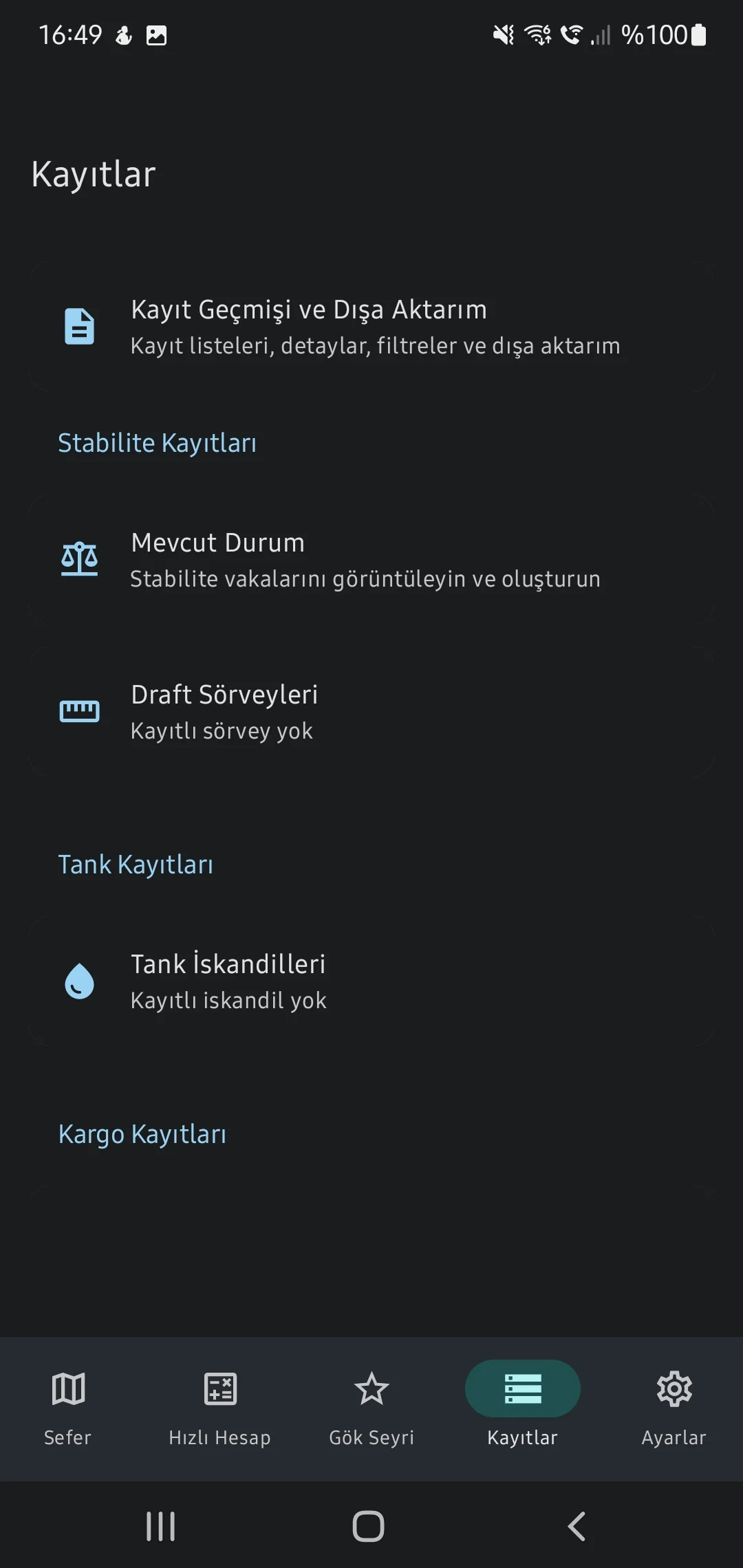The width and height of the screenshot is (743, 1568).
Task: Tap the highlighted Kayıtlar list icon
Action: 522,1388
